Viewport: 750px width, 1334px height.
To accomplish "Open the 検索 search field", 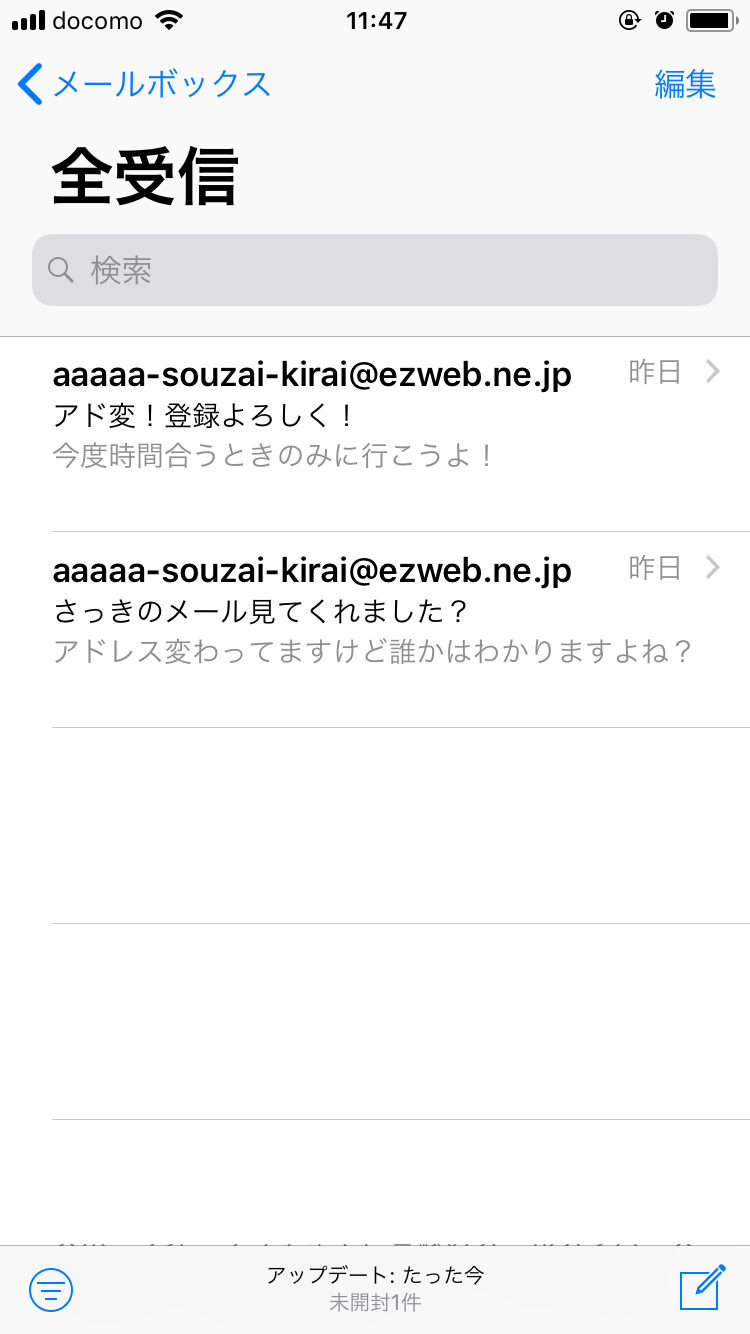I will [375, 270].
